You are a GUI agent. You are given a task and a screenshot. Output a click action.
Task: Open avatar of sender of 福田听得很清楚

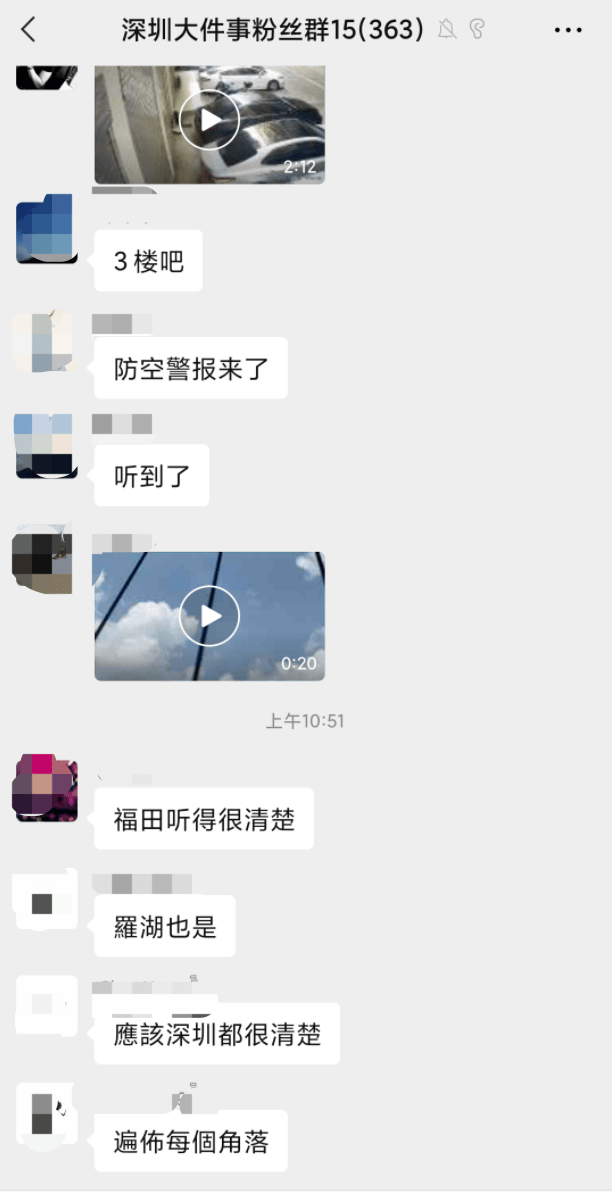(x=45, y=788)
